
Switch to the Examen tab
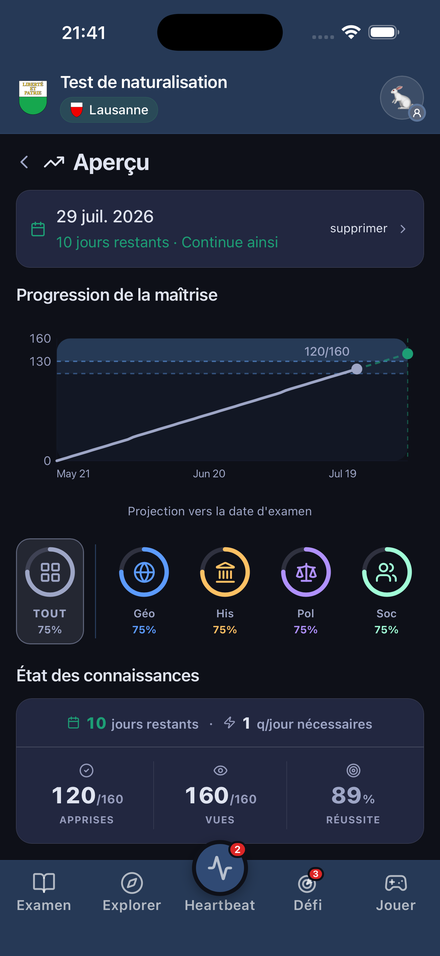(x=44, y=892)
